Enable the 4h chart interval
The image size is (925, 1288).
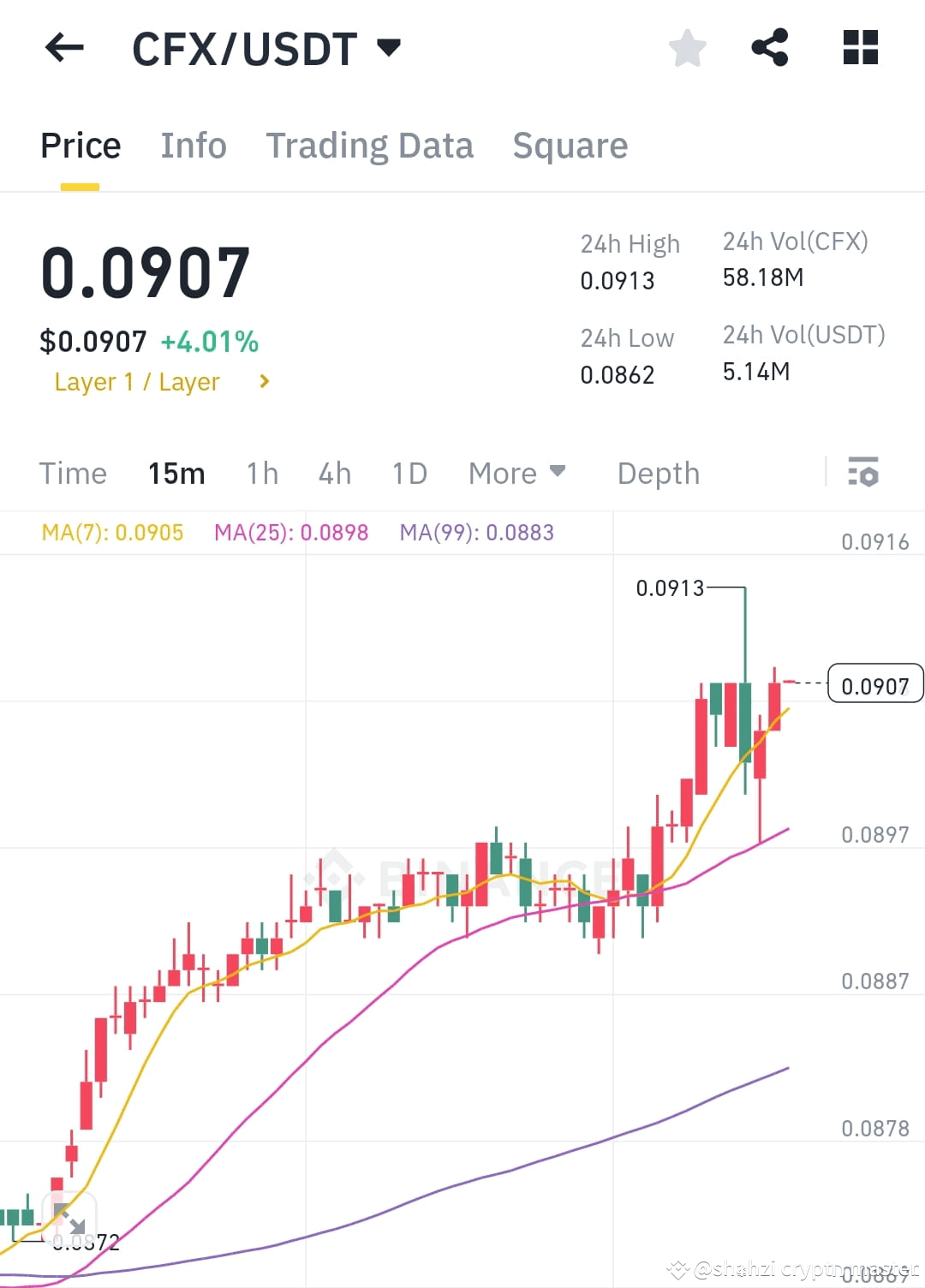click(334, 473)
